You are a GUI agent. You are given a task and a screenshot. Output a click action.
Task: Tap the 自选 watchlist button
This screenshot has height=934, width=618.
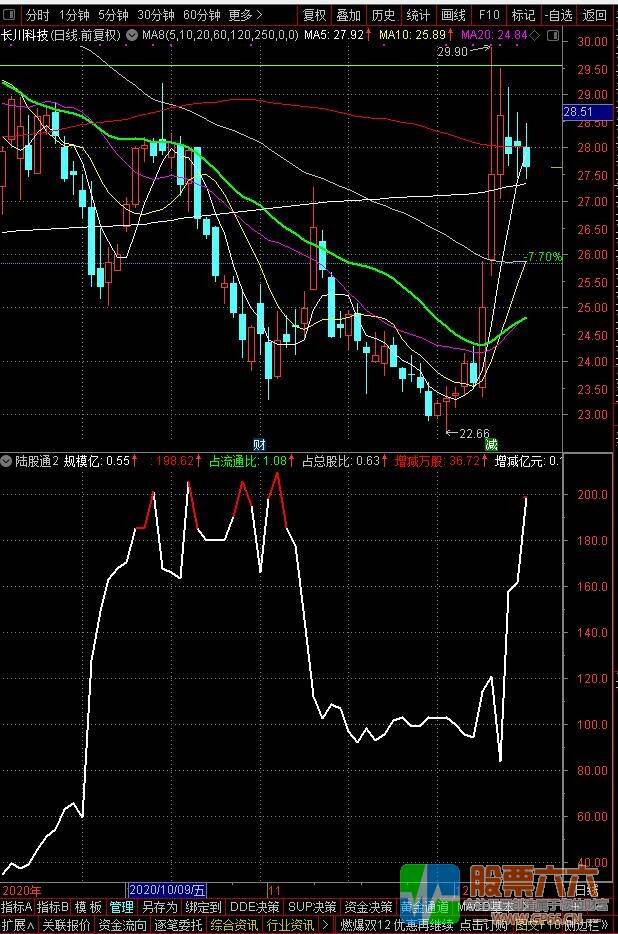tap(557, 15)
